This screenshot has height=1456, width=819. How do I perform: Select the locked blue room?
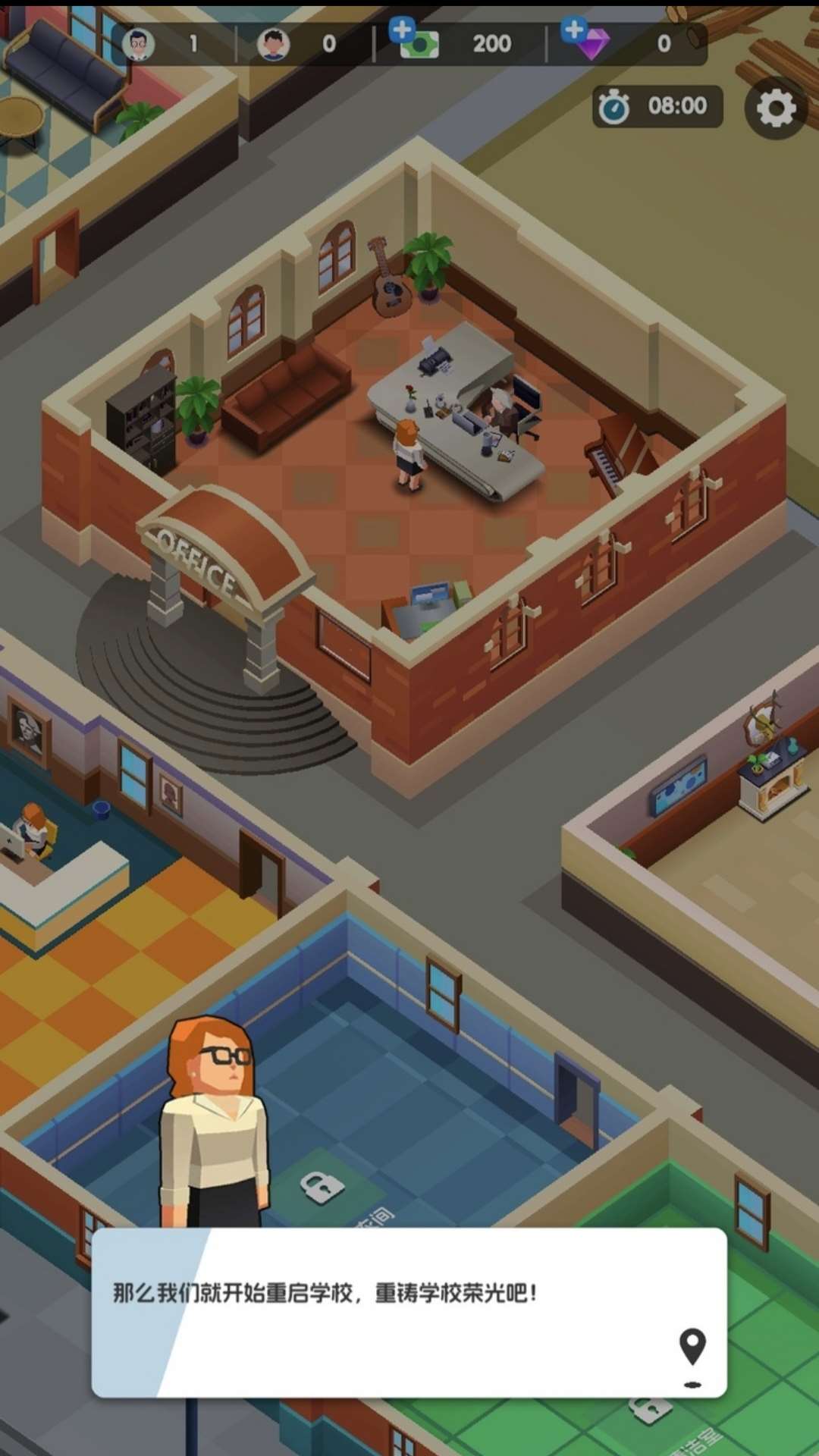(x=322, y=1187)
